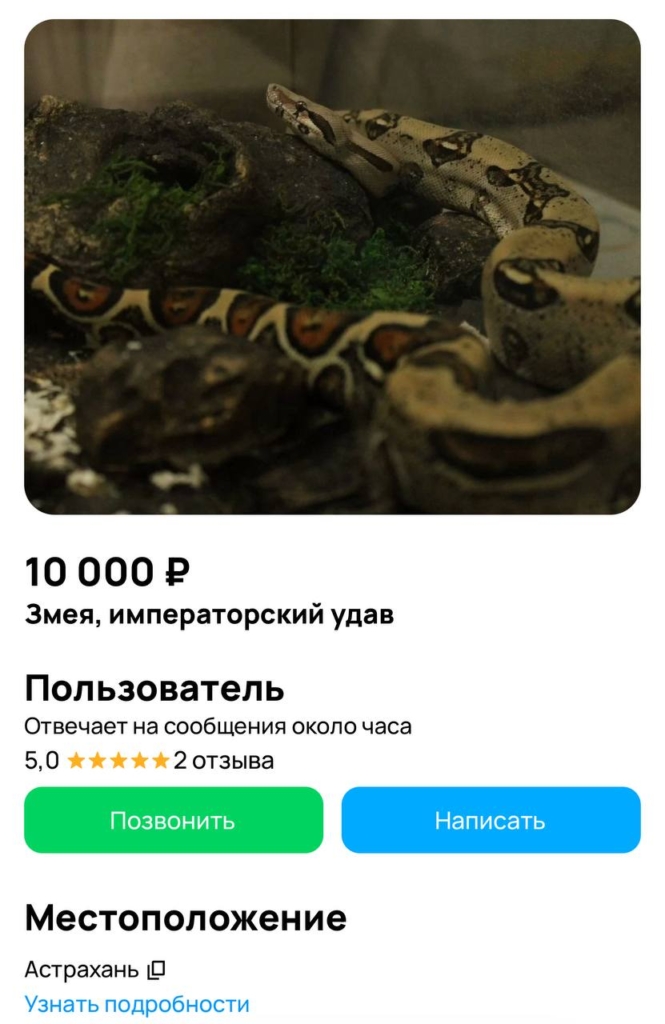Image resolution: width=665 pixels, height=1024 pixels.
Task: Open the Узнать подробности link
Action: point(137,1004)
